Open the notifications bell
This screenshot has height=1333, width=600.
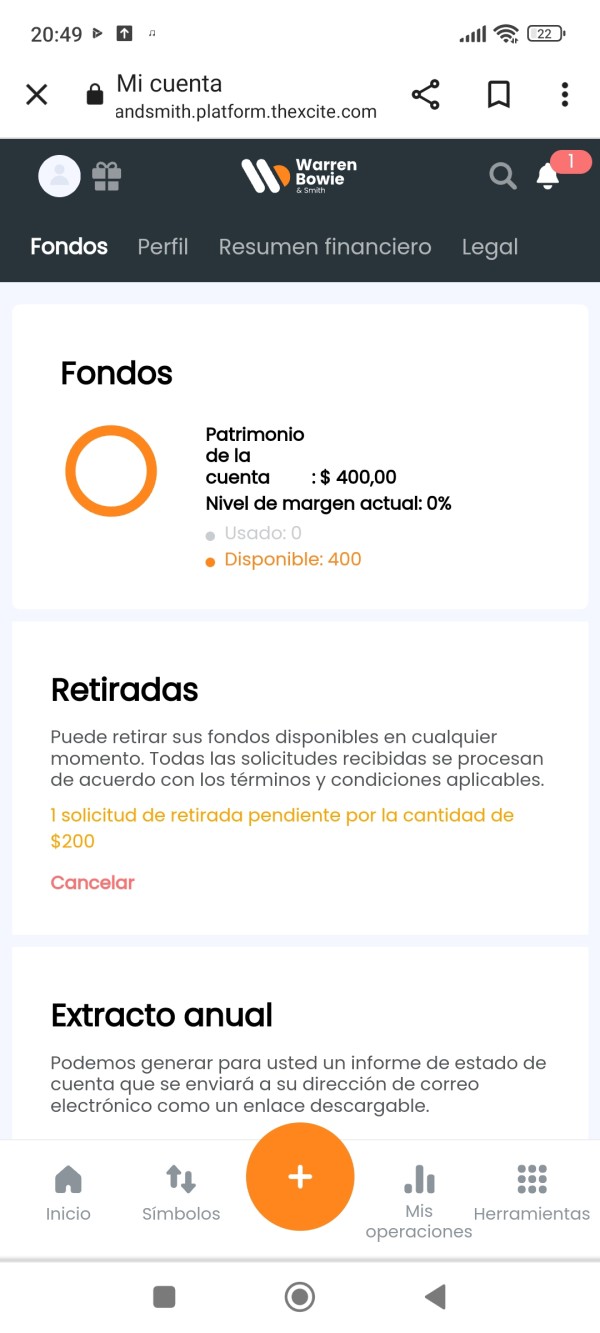coord(548,176)
